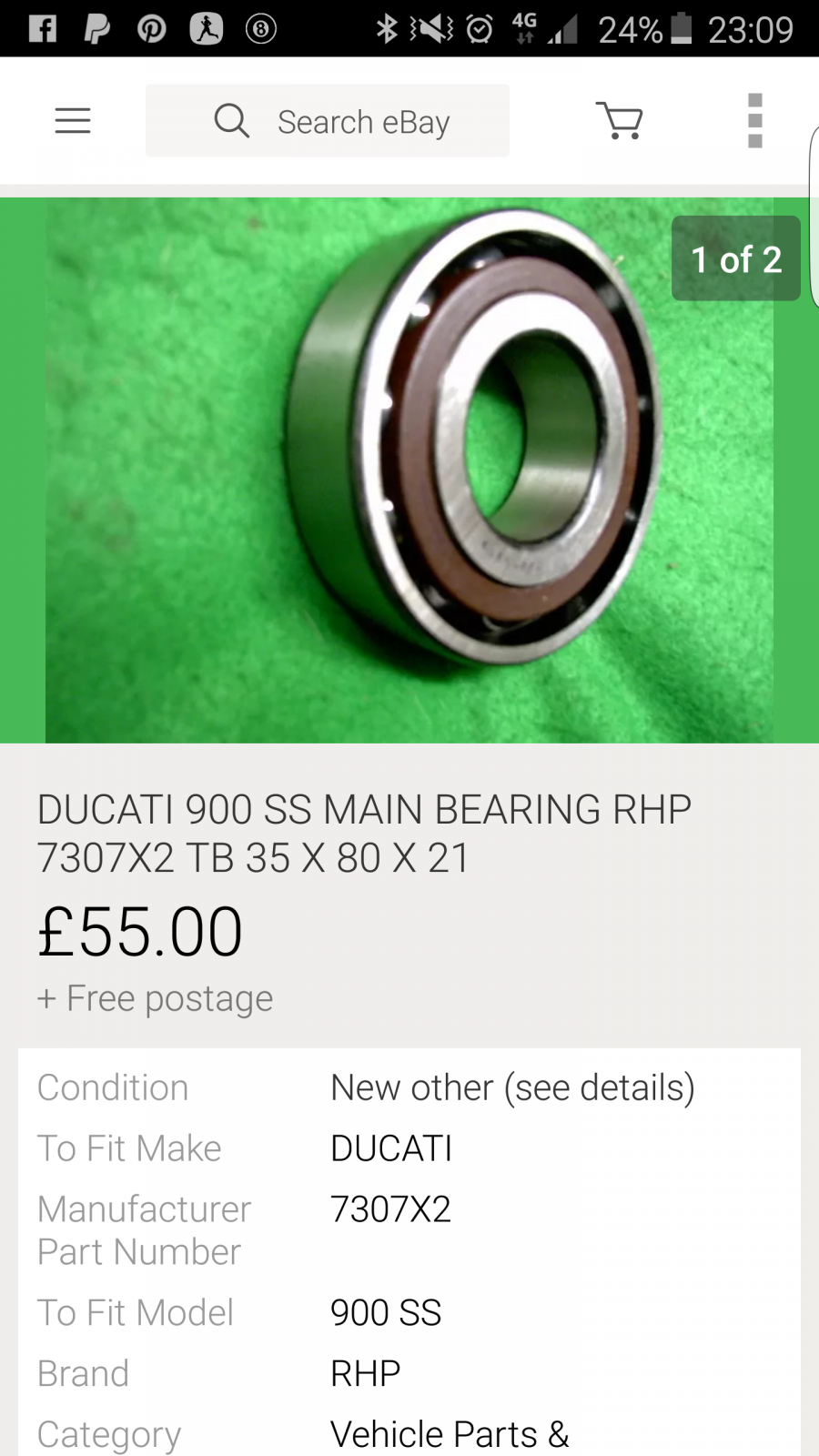Open the shopping cart
This screenshot has width=819, height=1456.
(x=620, y=120)
